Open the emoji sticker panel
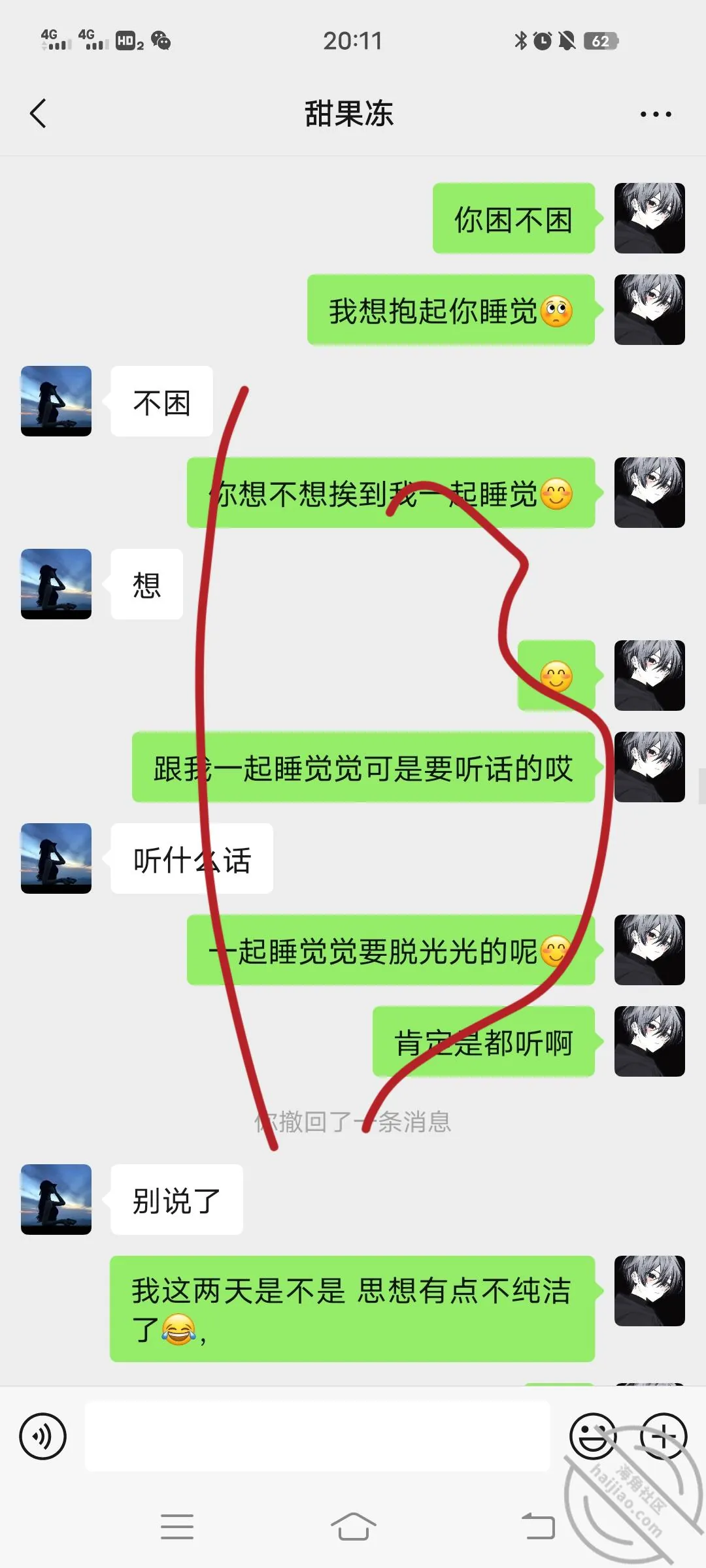The image size is (706, 1568). pyautogui.click(x=593, y=1436)
